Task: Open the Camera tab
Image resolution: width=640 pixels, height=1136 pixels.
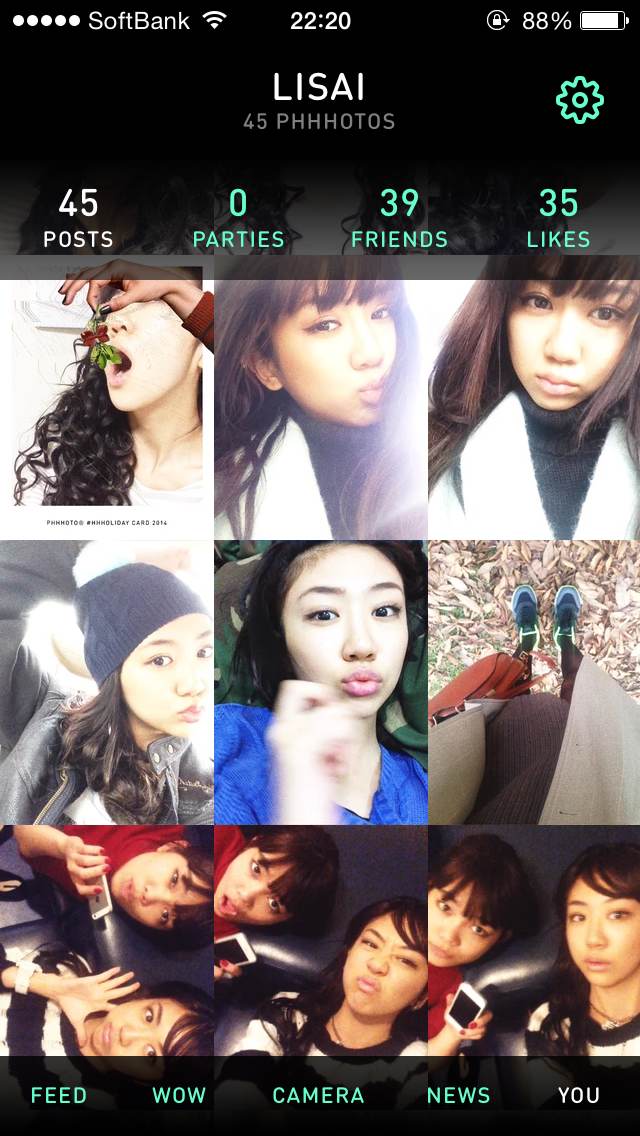Action: (317, 1095)
